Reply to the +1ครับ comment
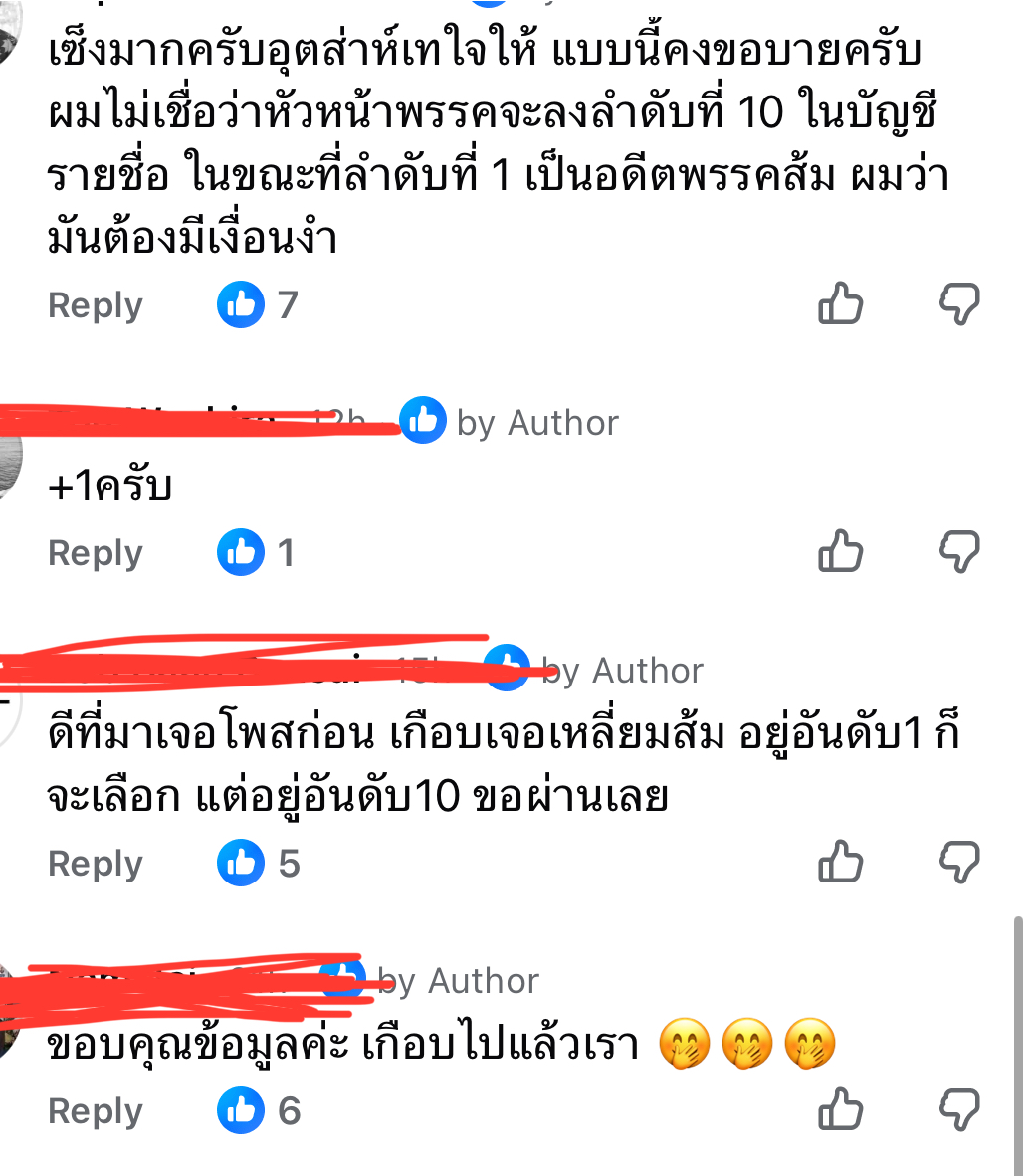The image size is (1032, 1176). [x=96, y=553]
